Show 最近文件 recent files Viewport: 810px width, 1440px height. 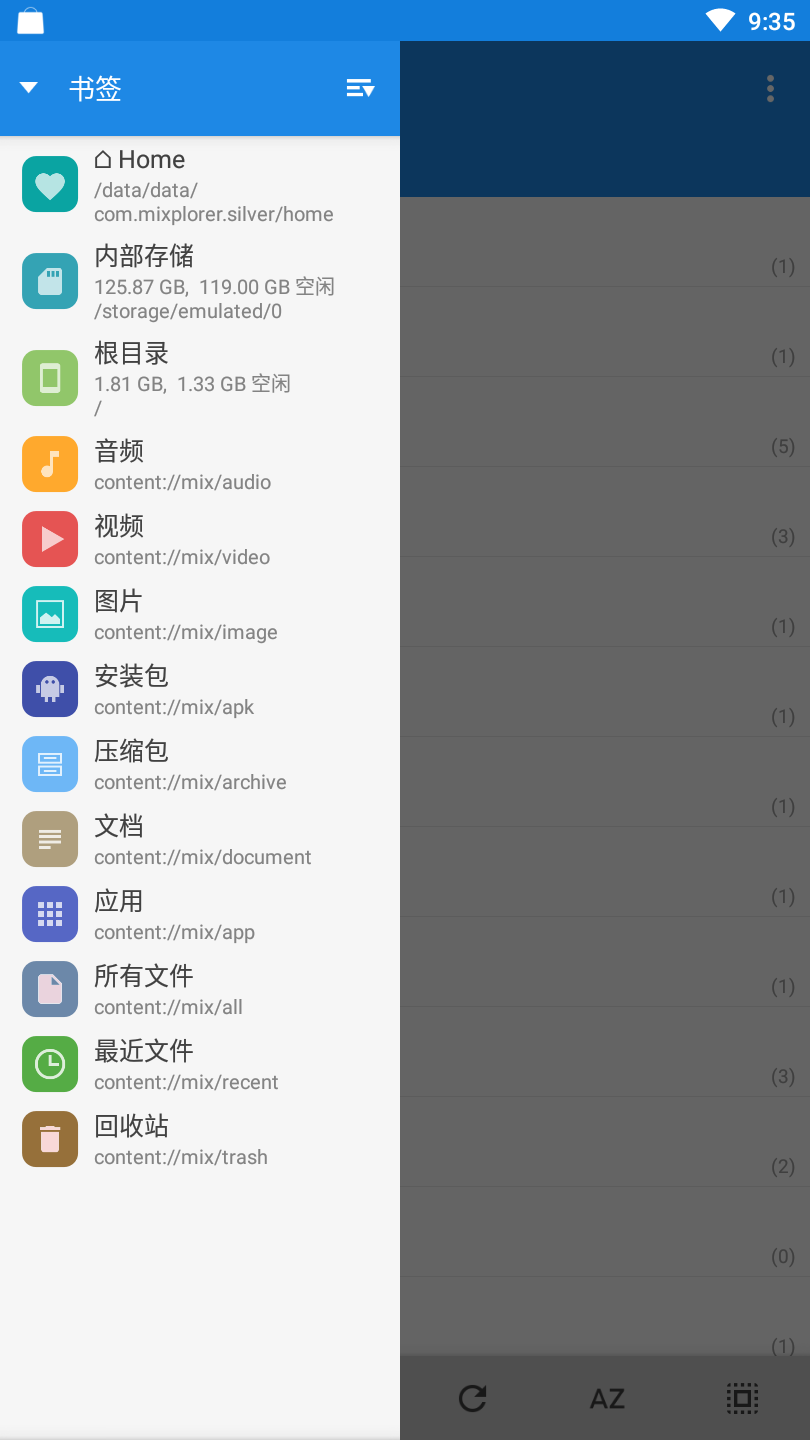point(200,1064)
